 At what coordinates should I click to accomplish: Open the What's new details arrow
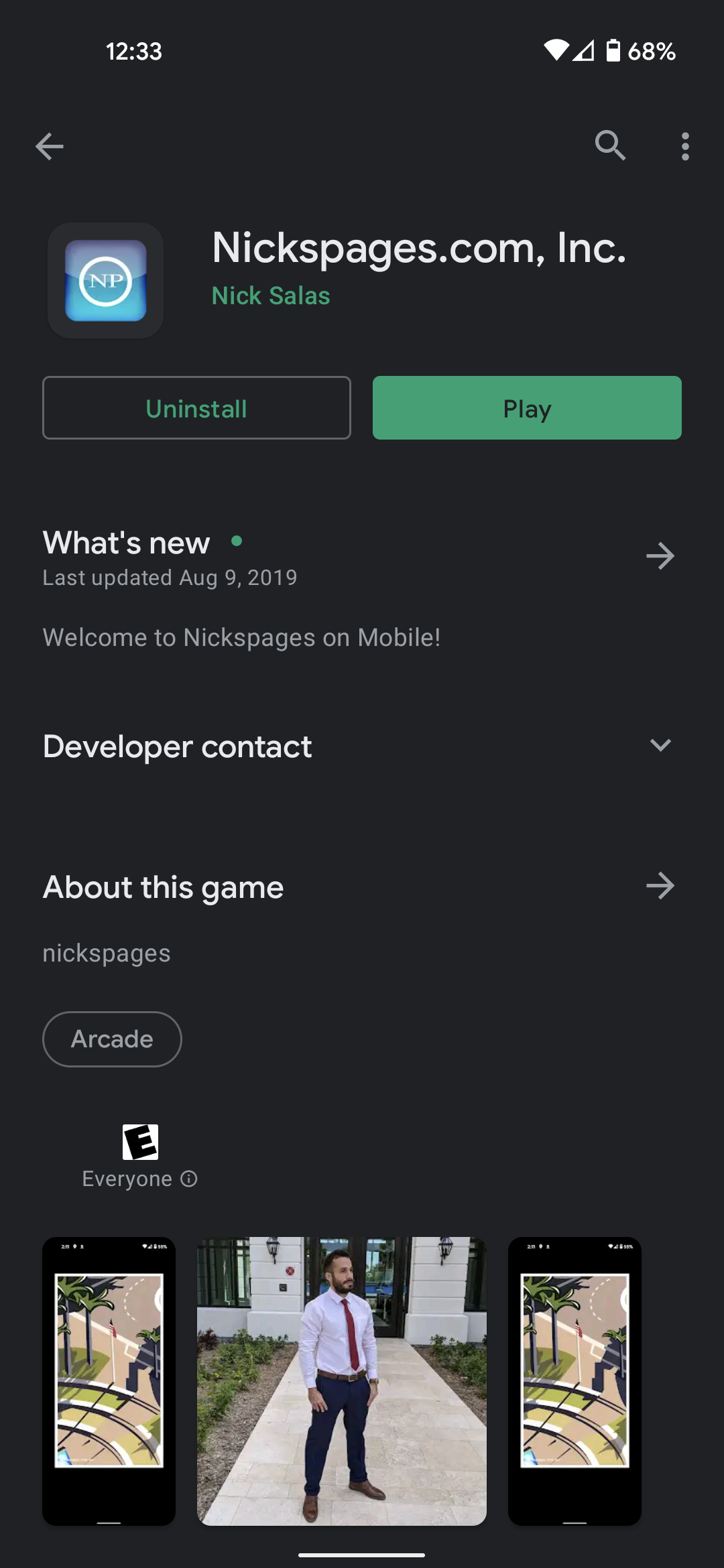(x=661, y=556)
